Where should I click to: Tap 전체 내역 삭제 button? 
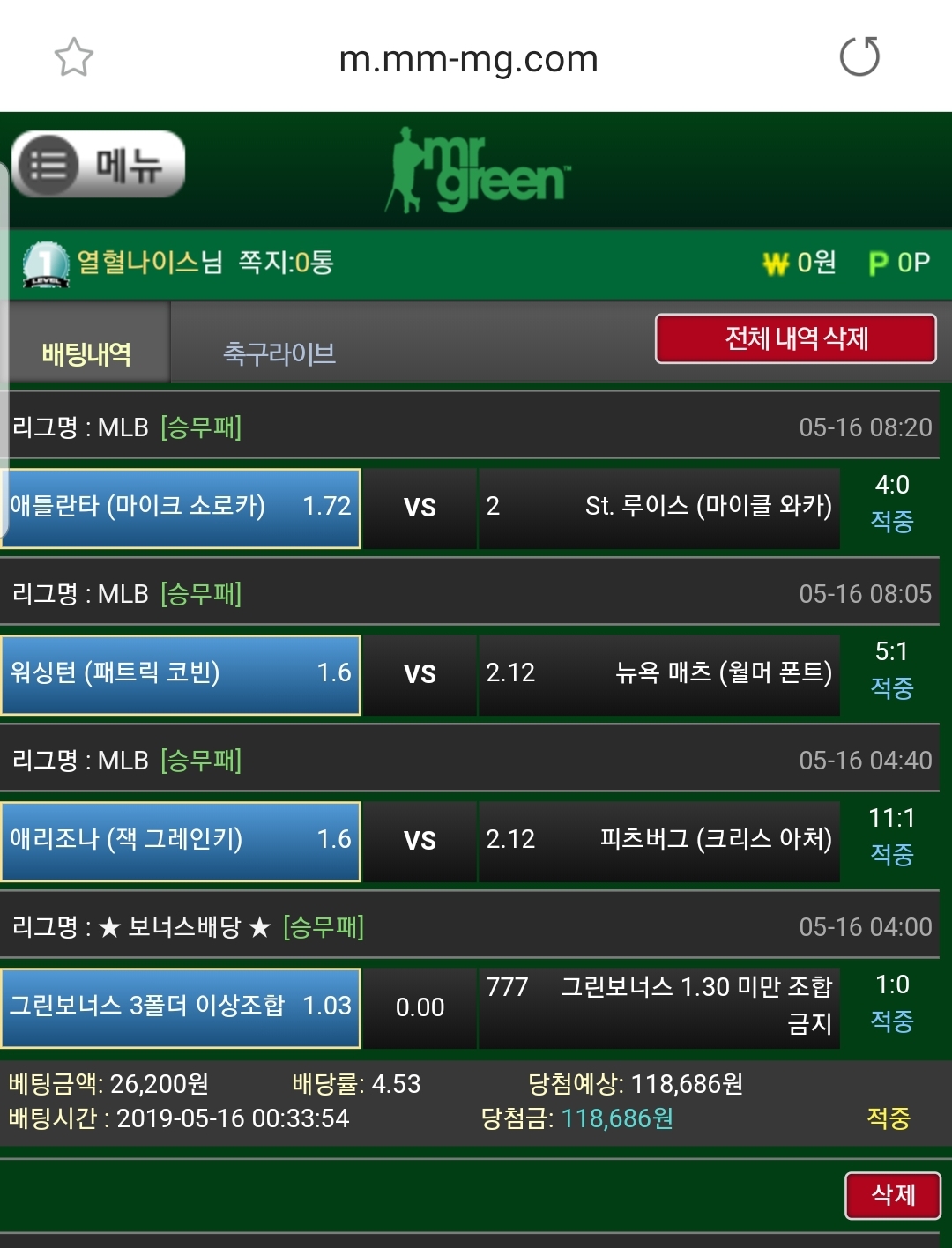tap(795, 338)
